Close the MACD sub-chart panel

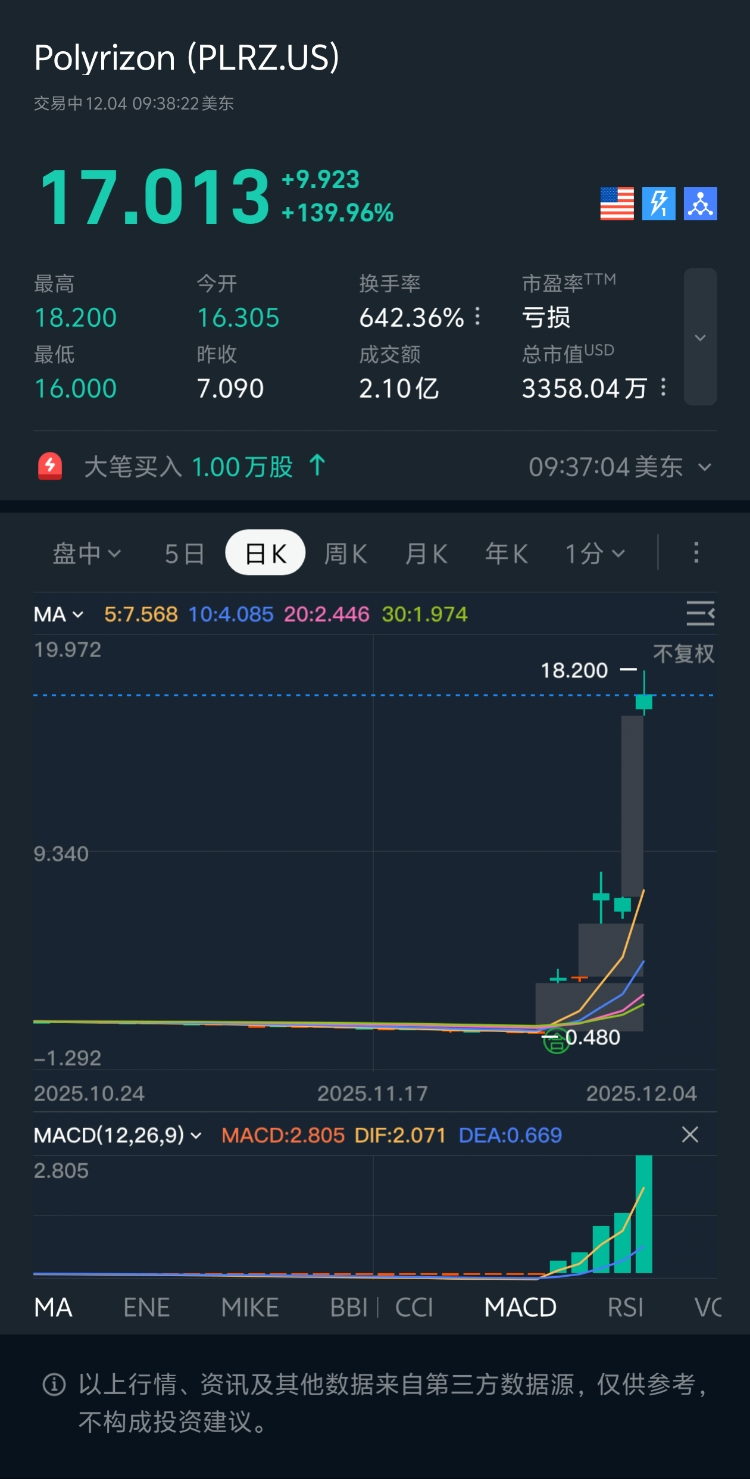[690, 1135]
